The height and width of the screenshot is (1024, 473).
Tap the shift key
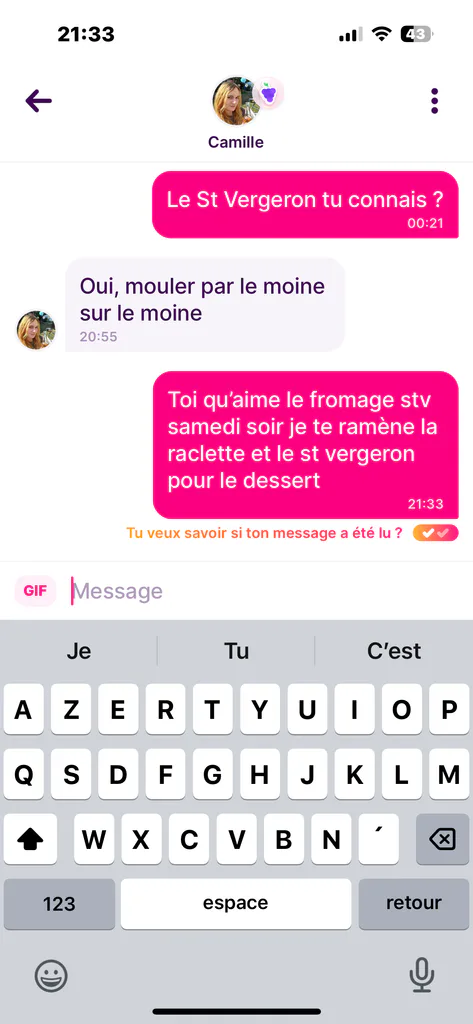click(x=30, y=839)
